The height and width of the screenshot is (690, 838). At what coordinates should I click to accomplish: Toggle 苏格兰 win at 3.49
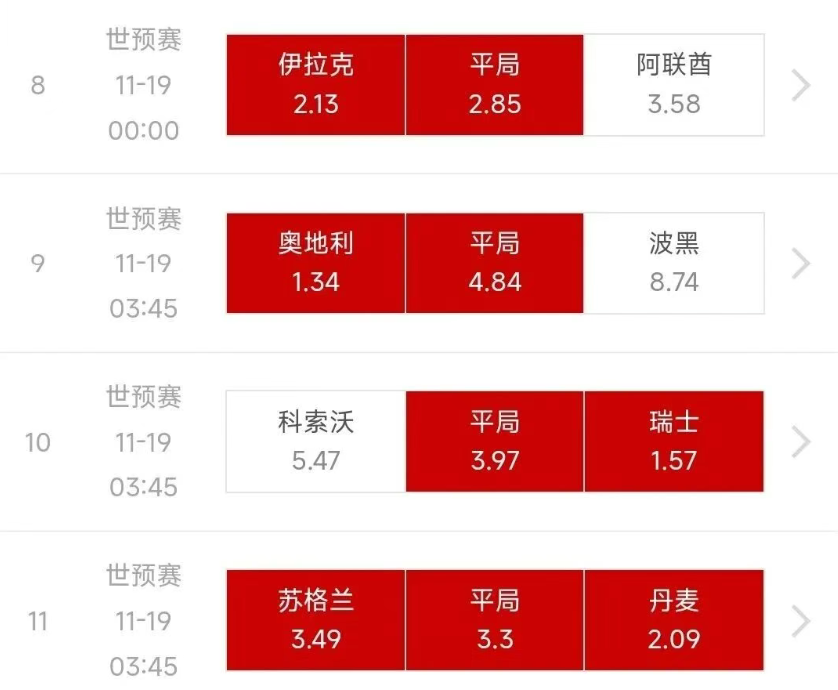click(316, 620)
